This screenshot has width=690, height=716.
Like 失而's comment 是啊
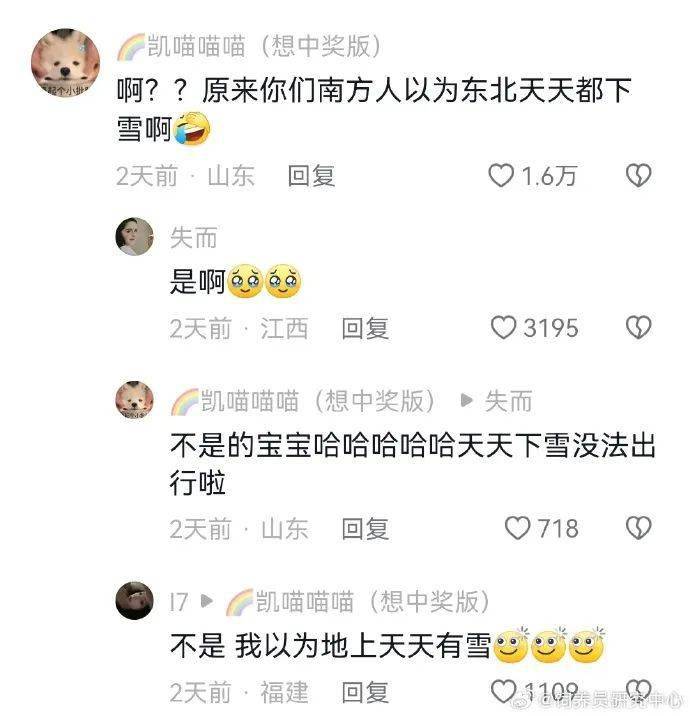tap(503, 328)
